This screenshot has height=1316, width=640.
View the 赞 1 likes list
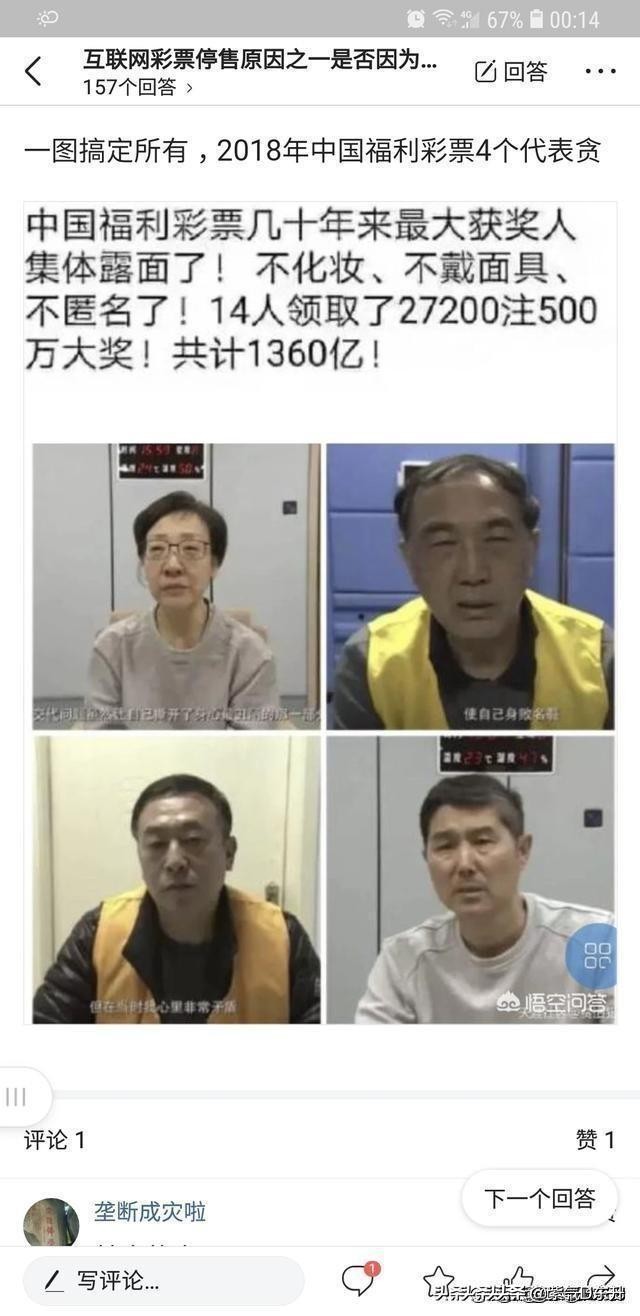point(595,1139)
